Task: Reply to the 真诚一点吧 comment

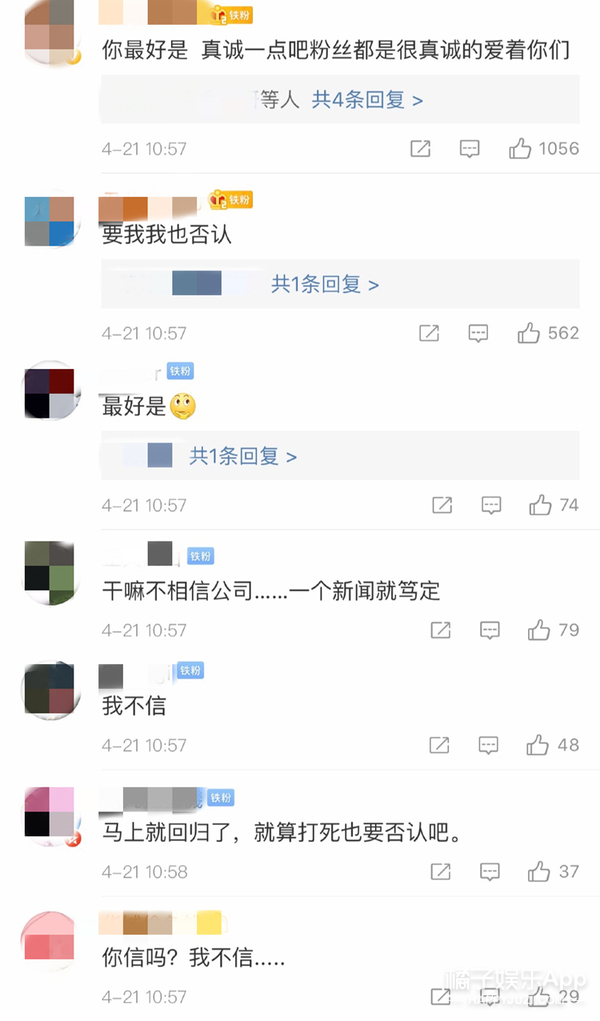Action: (469, 149)
